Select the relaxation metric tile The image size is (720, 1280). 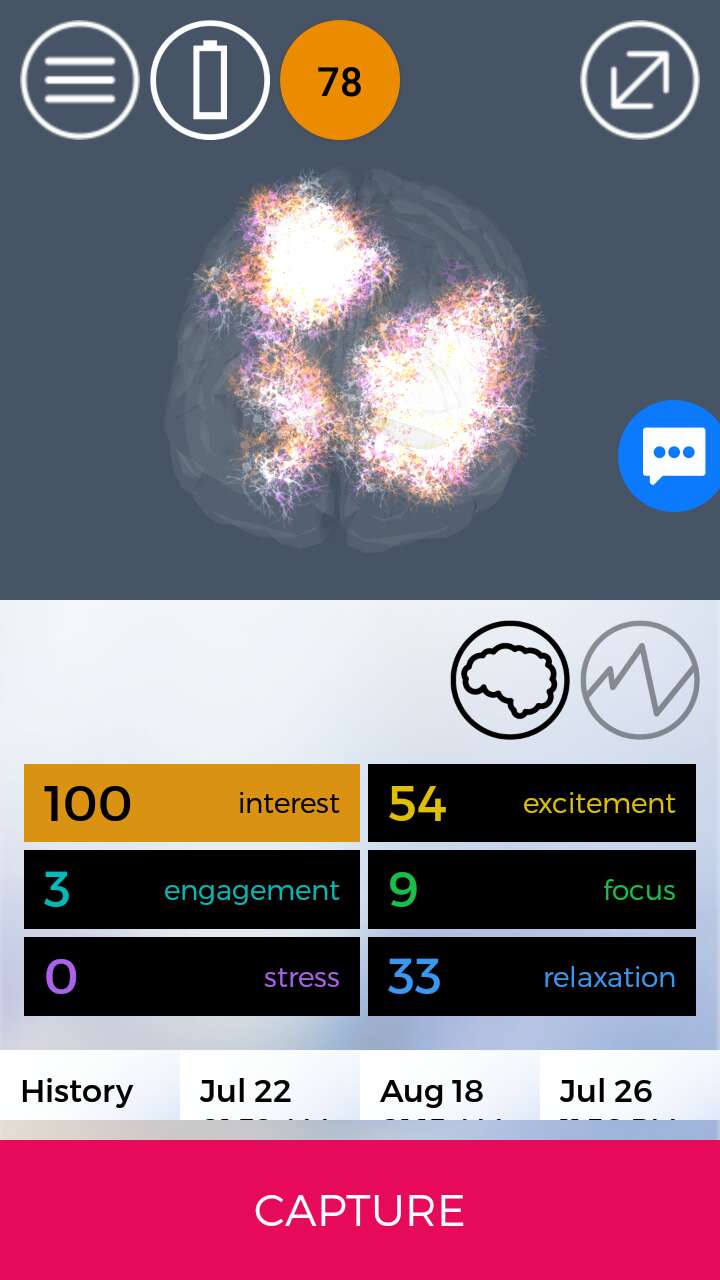[532, 977]
